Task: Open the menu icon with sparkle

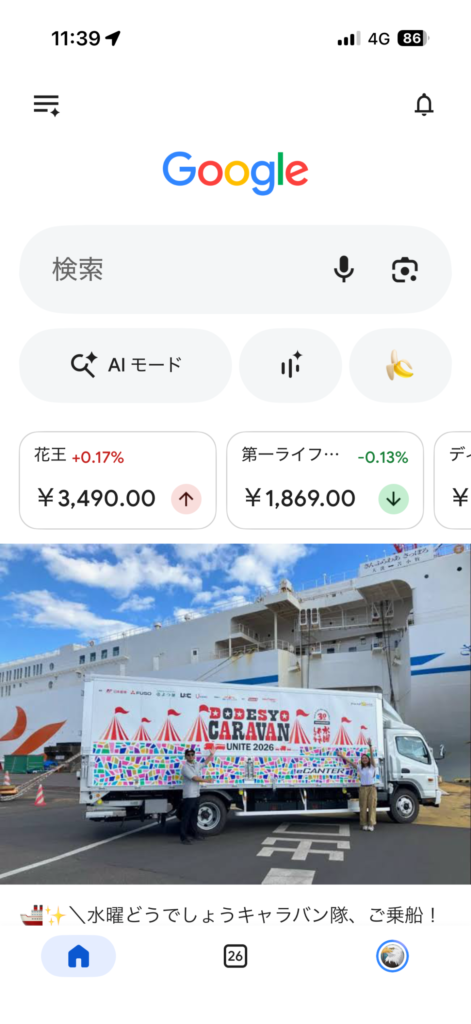Action: [x=46, y=104]
